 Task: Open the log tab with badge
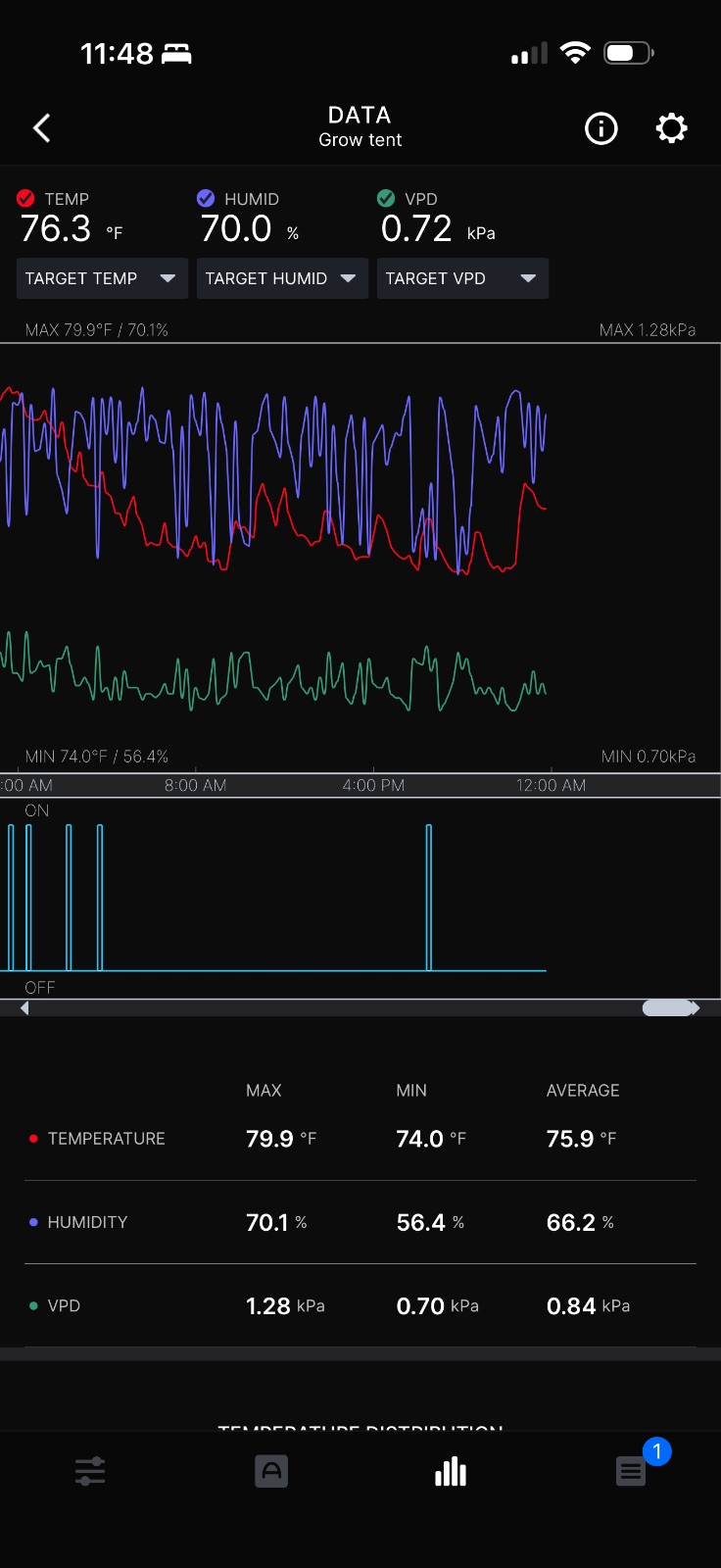point(631,1471)
